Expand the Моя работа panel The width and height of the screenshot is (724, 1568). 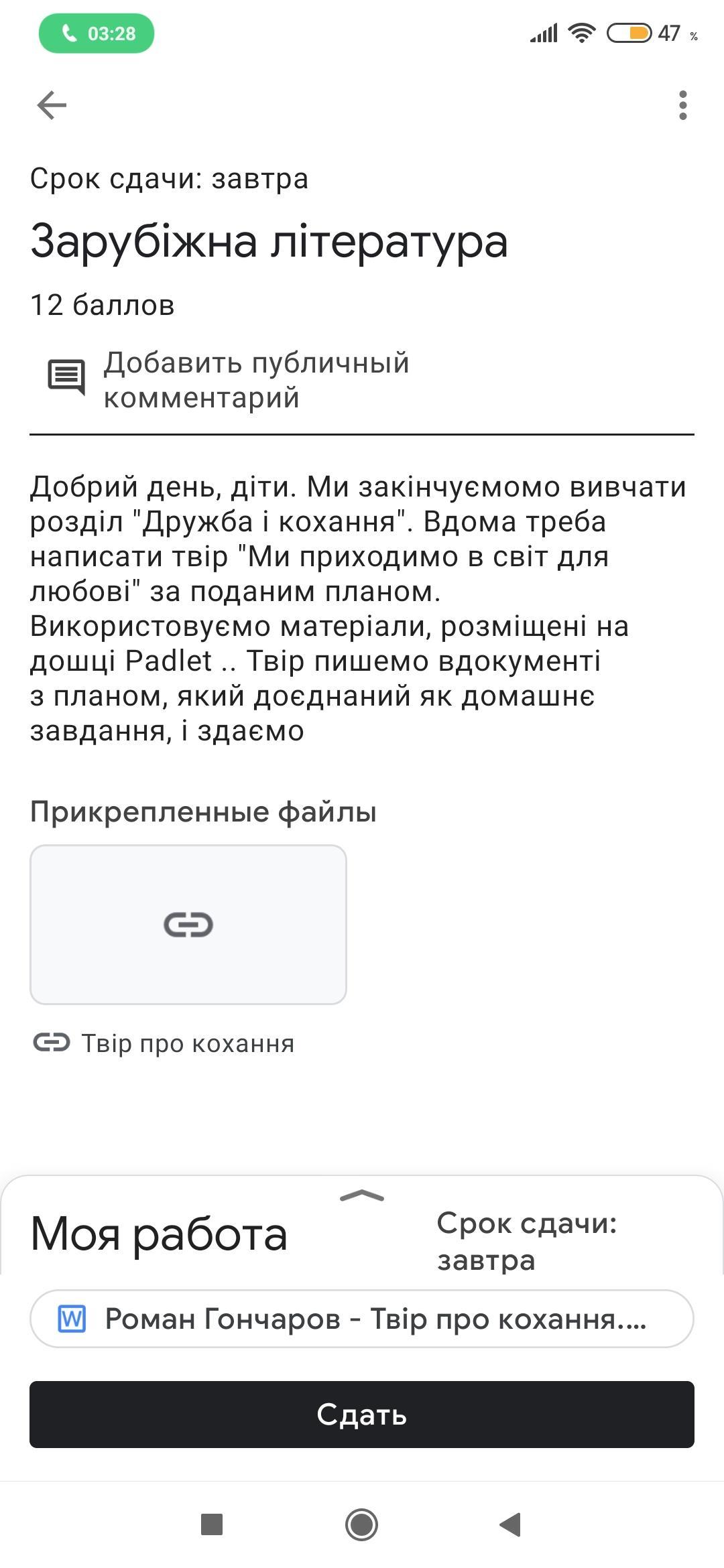[x=362, y=1196]
